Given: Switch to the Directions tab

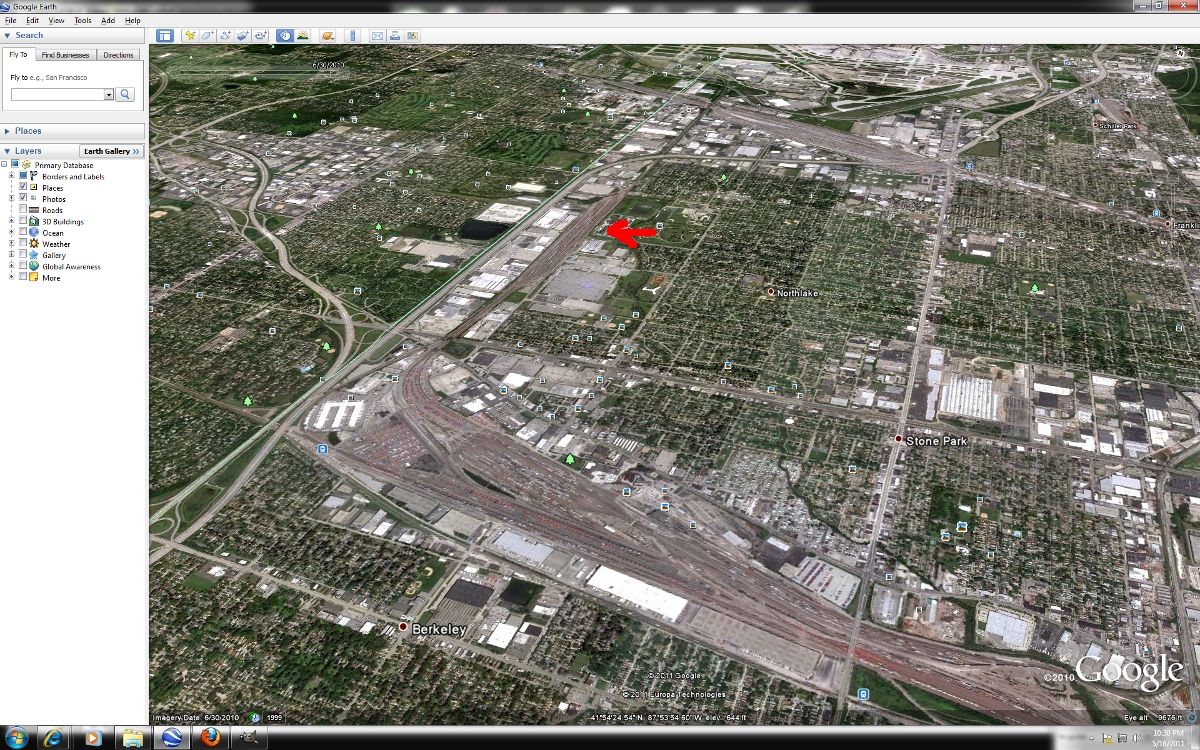Looking at the screenshot, I should point(118,55).
